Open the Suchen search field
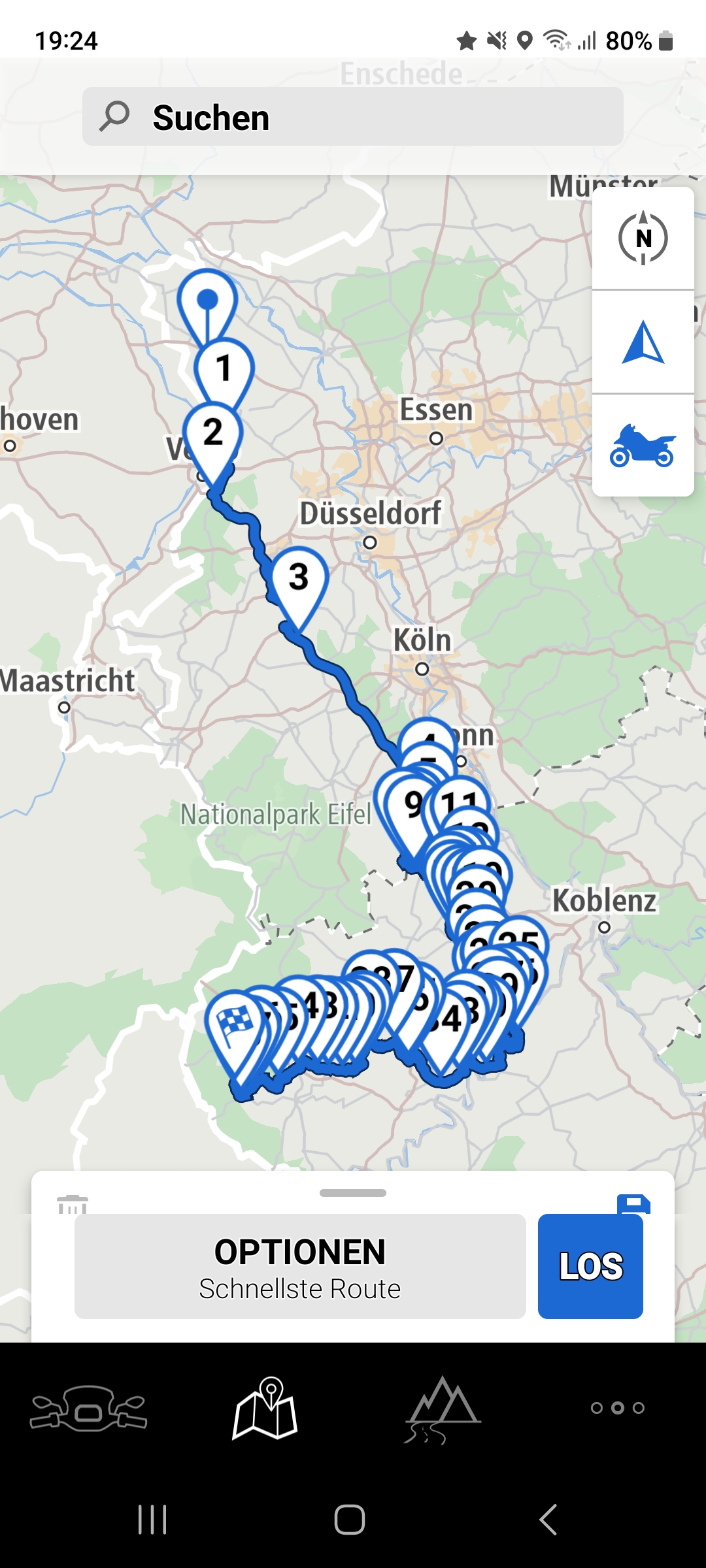 click(x=353, y=117)
